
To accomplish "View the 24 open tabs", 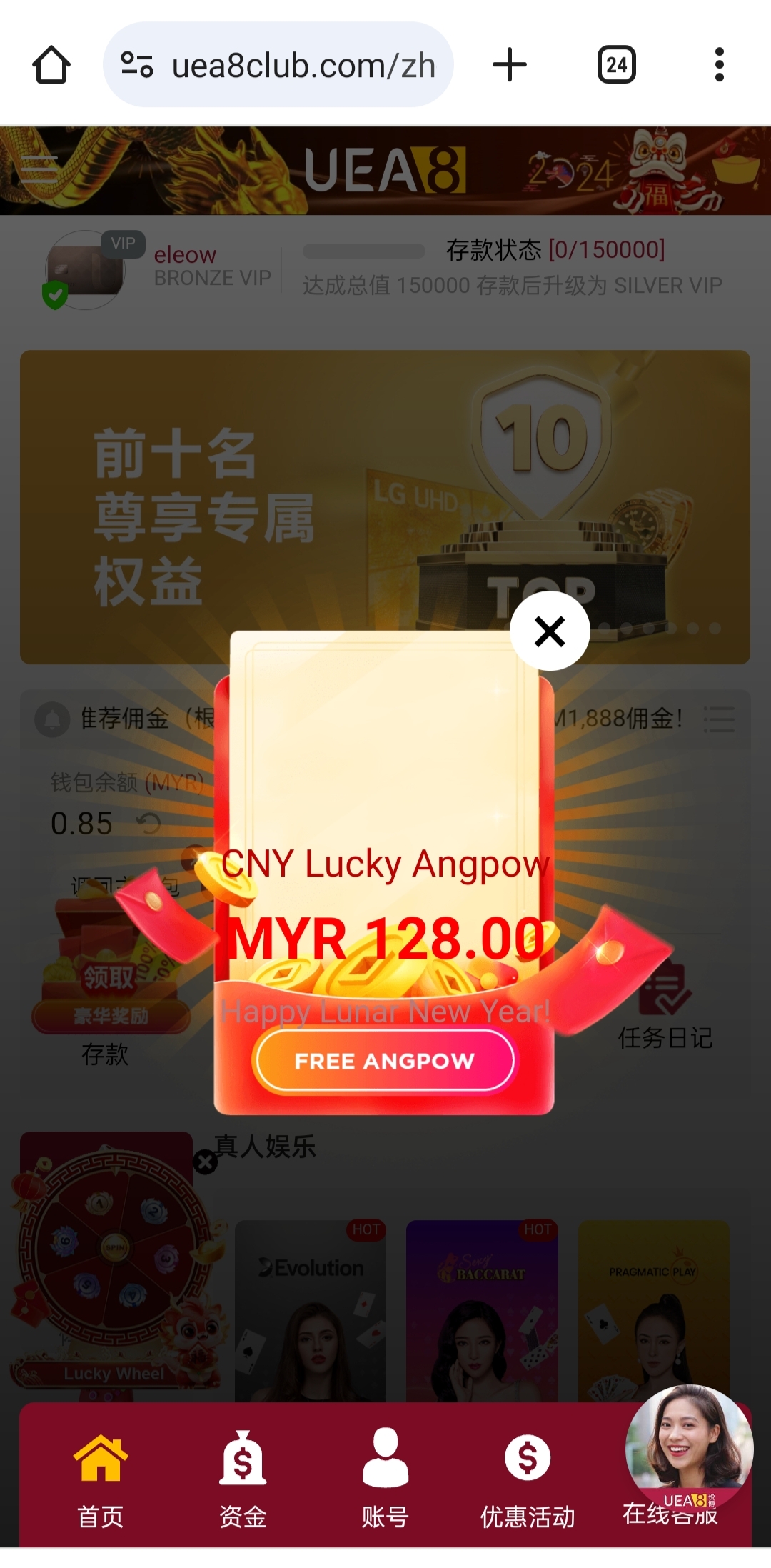I will (616, 65).
